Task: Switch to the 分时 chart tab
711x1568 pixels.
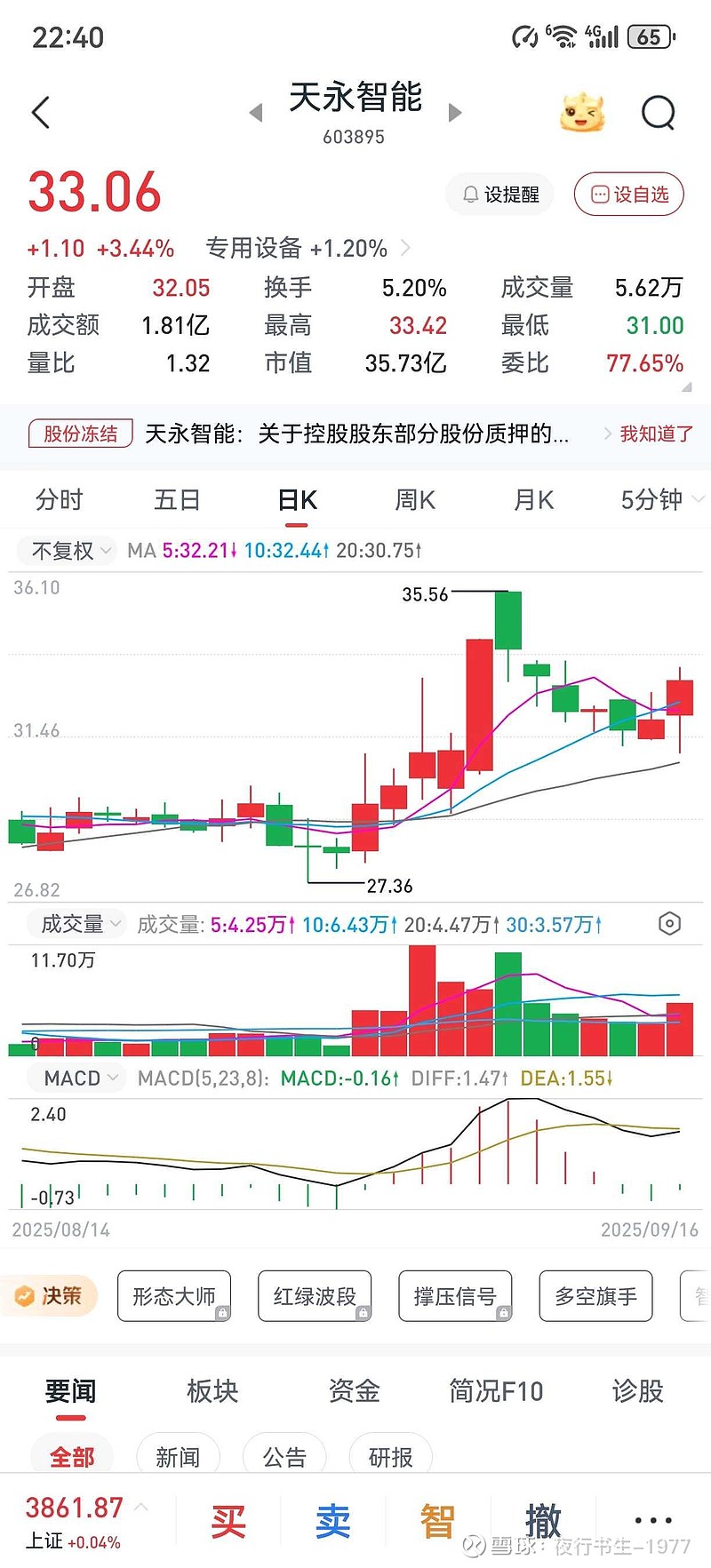Action: [59, 500]
